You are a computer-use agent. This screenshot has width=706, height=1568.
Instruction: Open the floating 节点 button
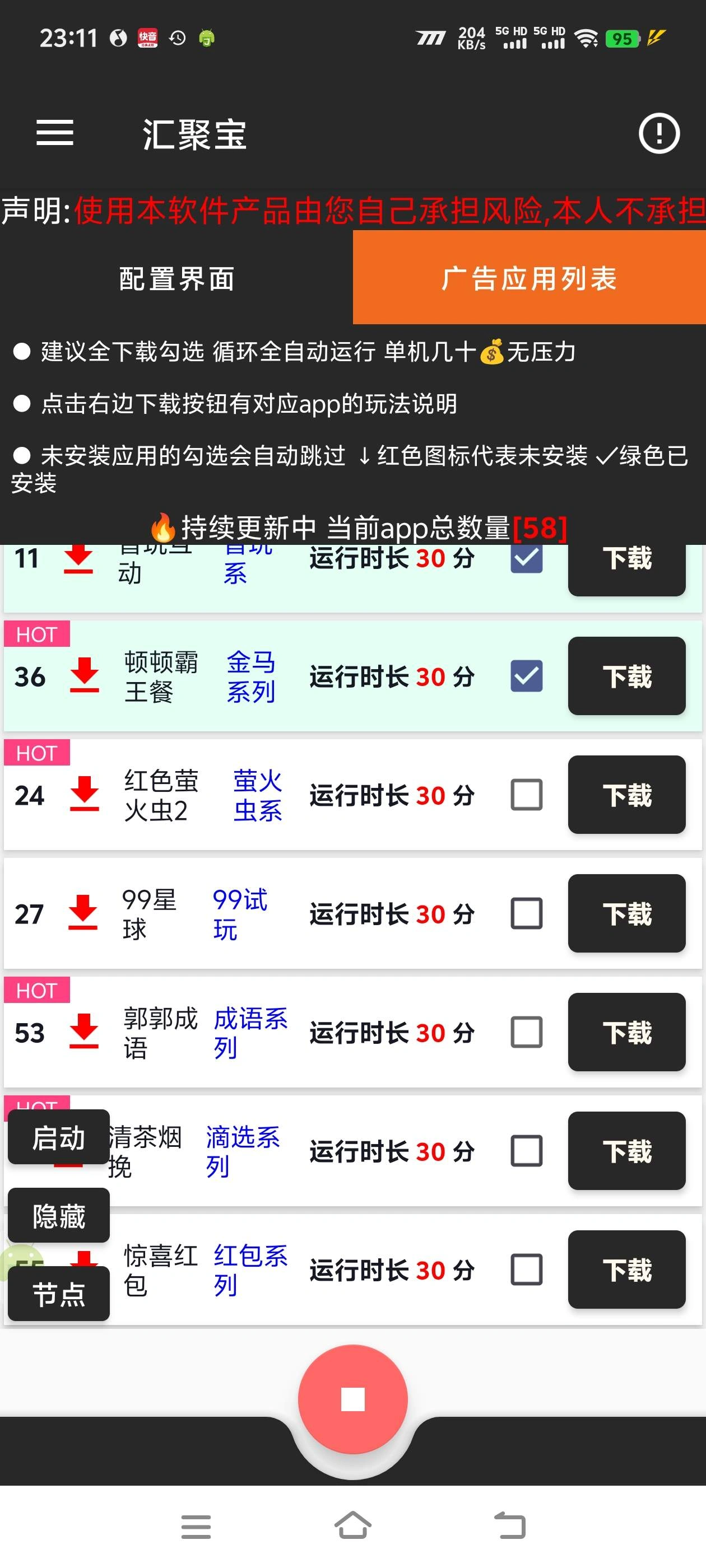[58, 1294]
